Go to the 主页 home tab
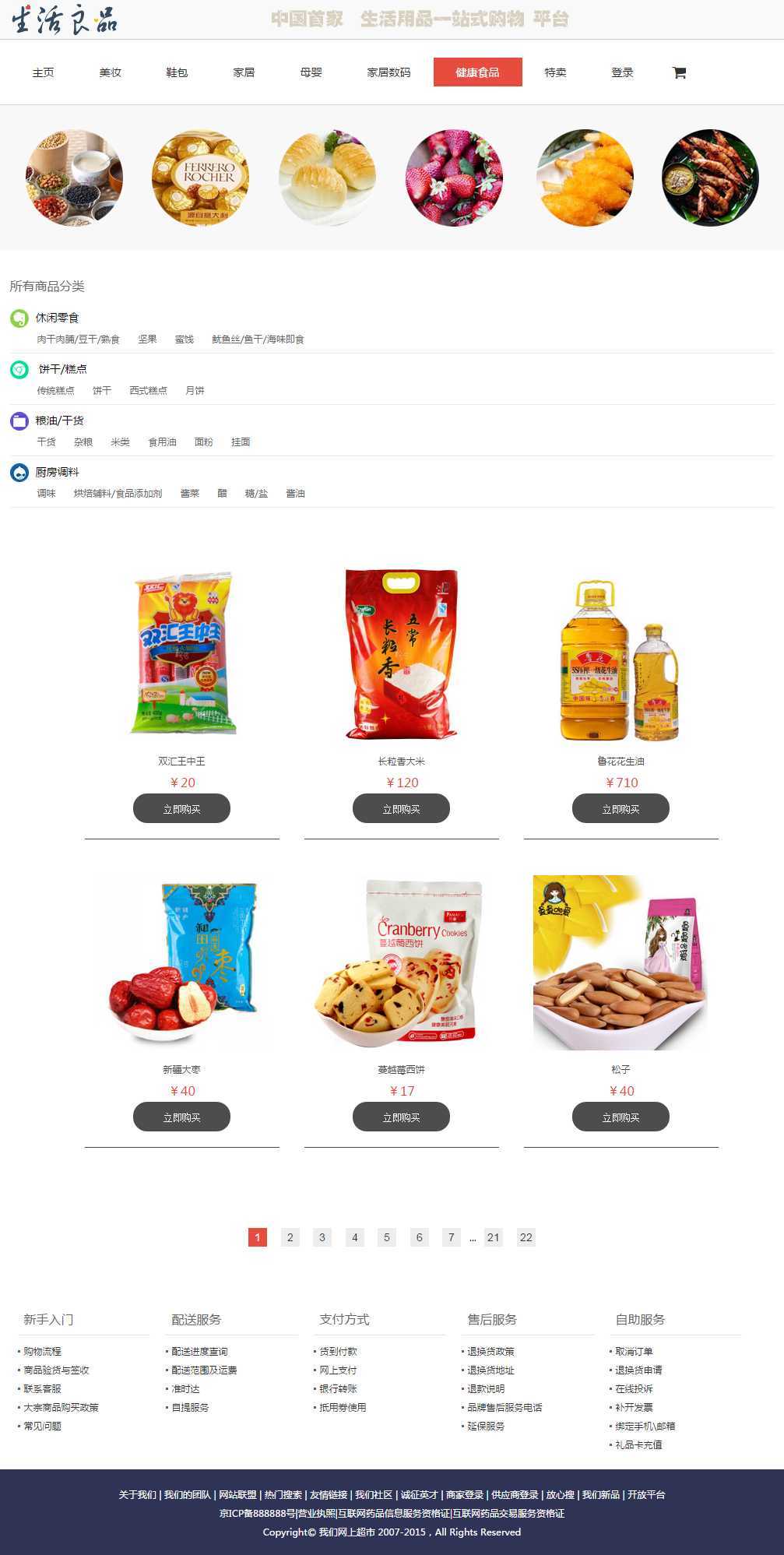Image resolution: width=784 pixels, height=1555 pixels. tap(44, 72)
